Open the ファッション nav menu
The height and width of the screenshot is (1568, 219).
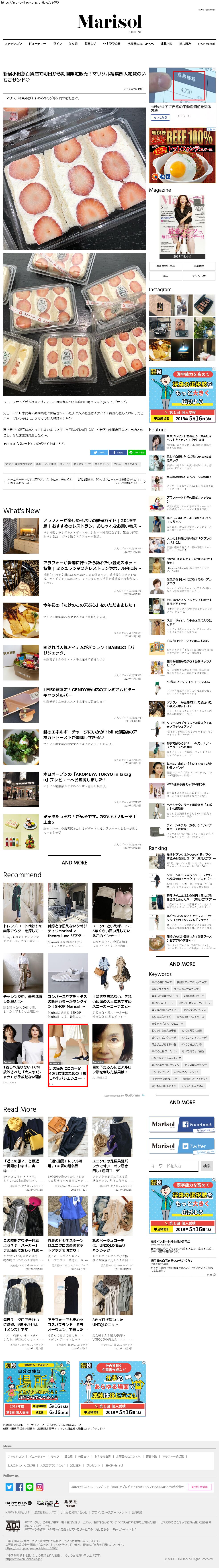tap(13, 44)
